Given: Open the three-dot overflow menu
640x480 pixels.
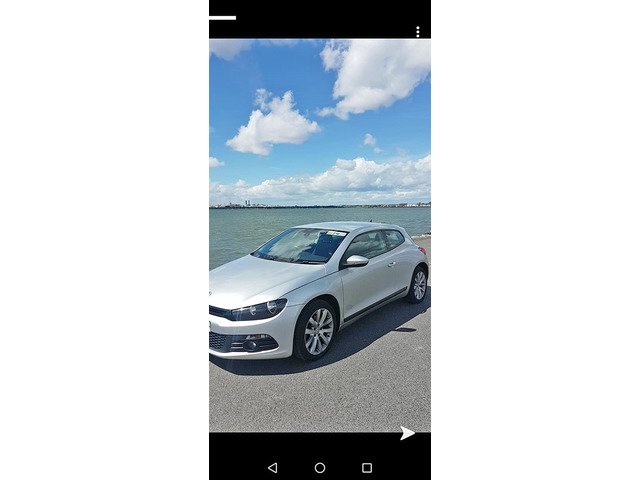Looking at the screenshot, I should (417, 32).
